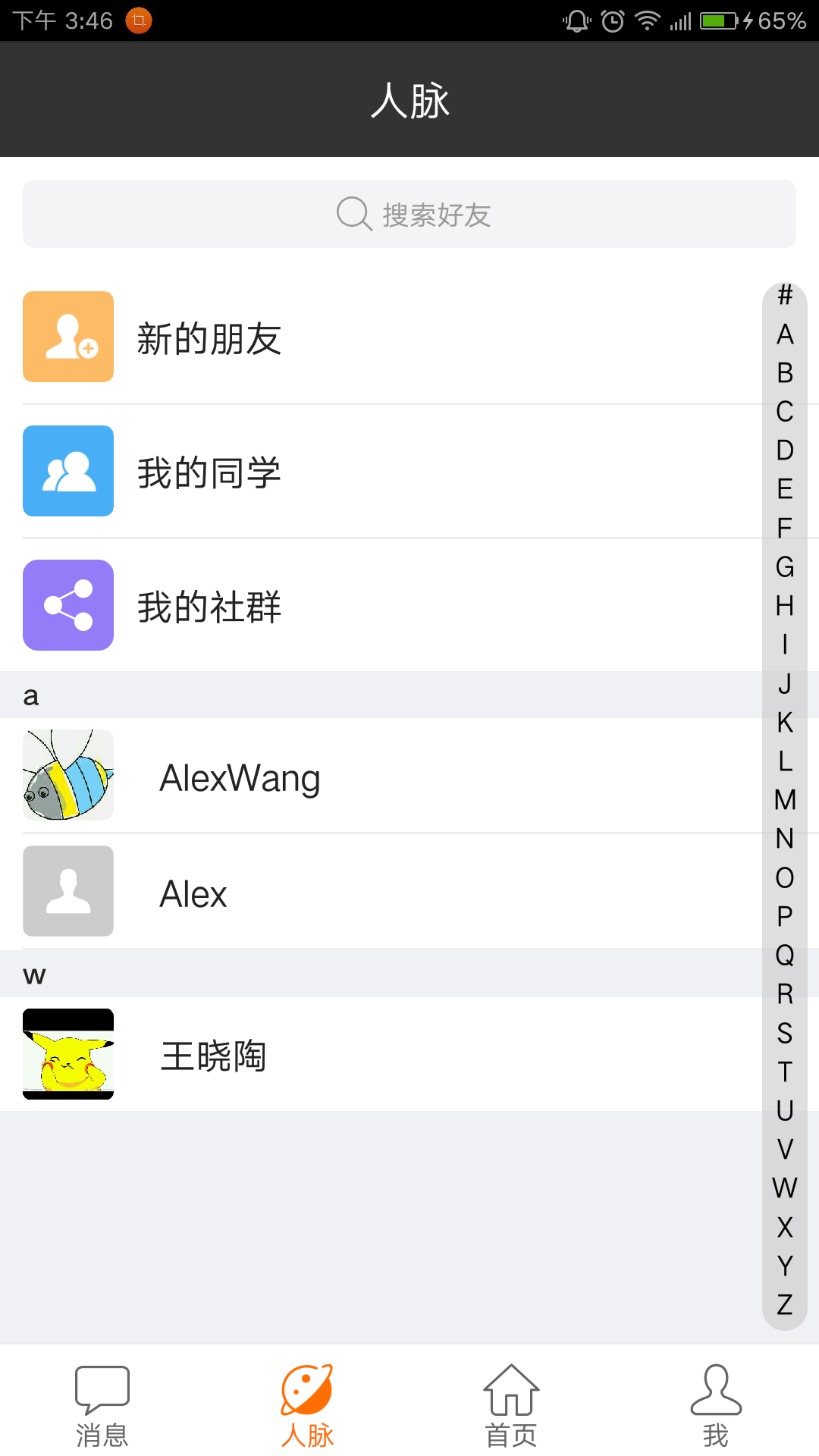
Task: Jump to letter W in the index
Action: point(785,1188)
